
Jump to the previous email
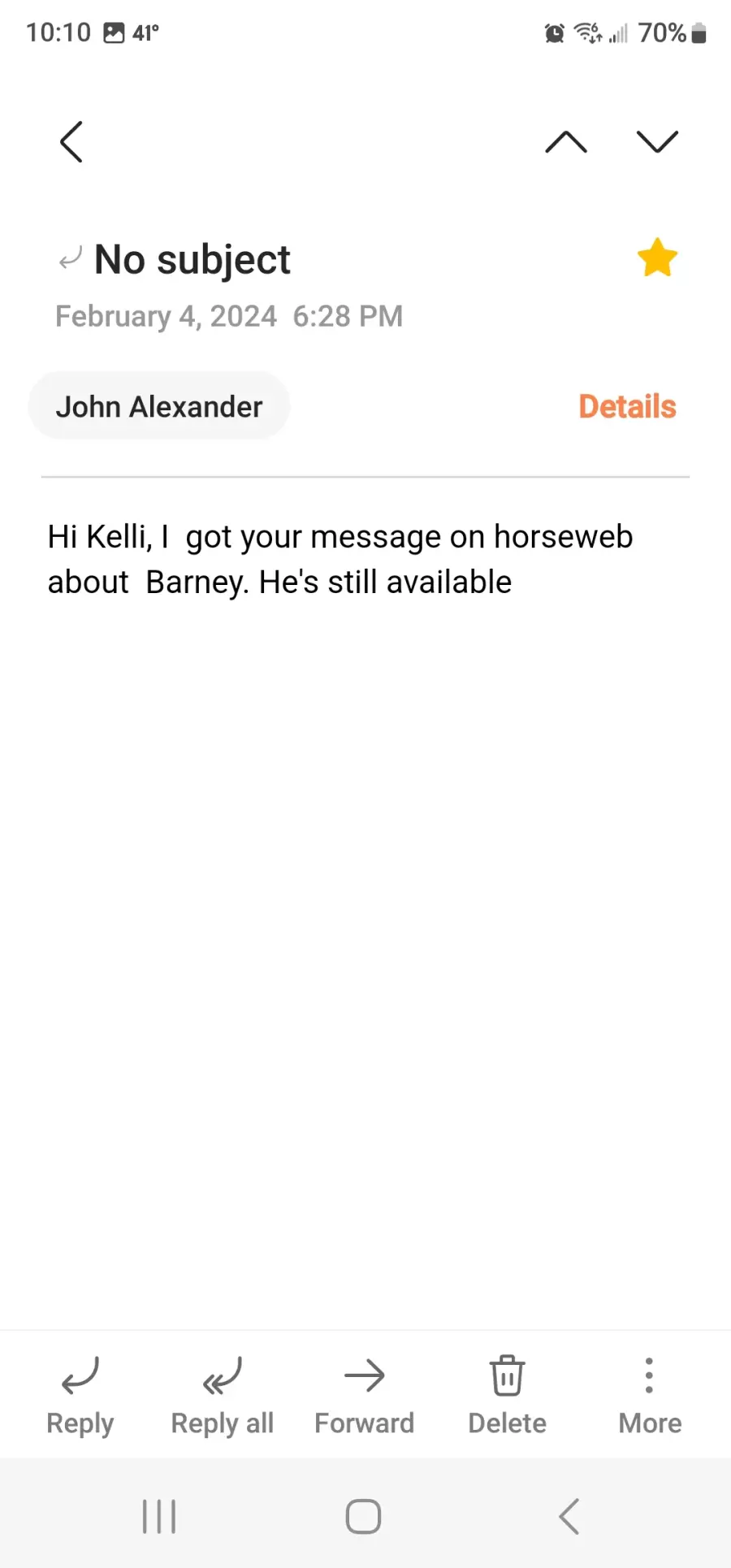tap(566, 141)
